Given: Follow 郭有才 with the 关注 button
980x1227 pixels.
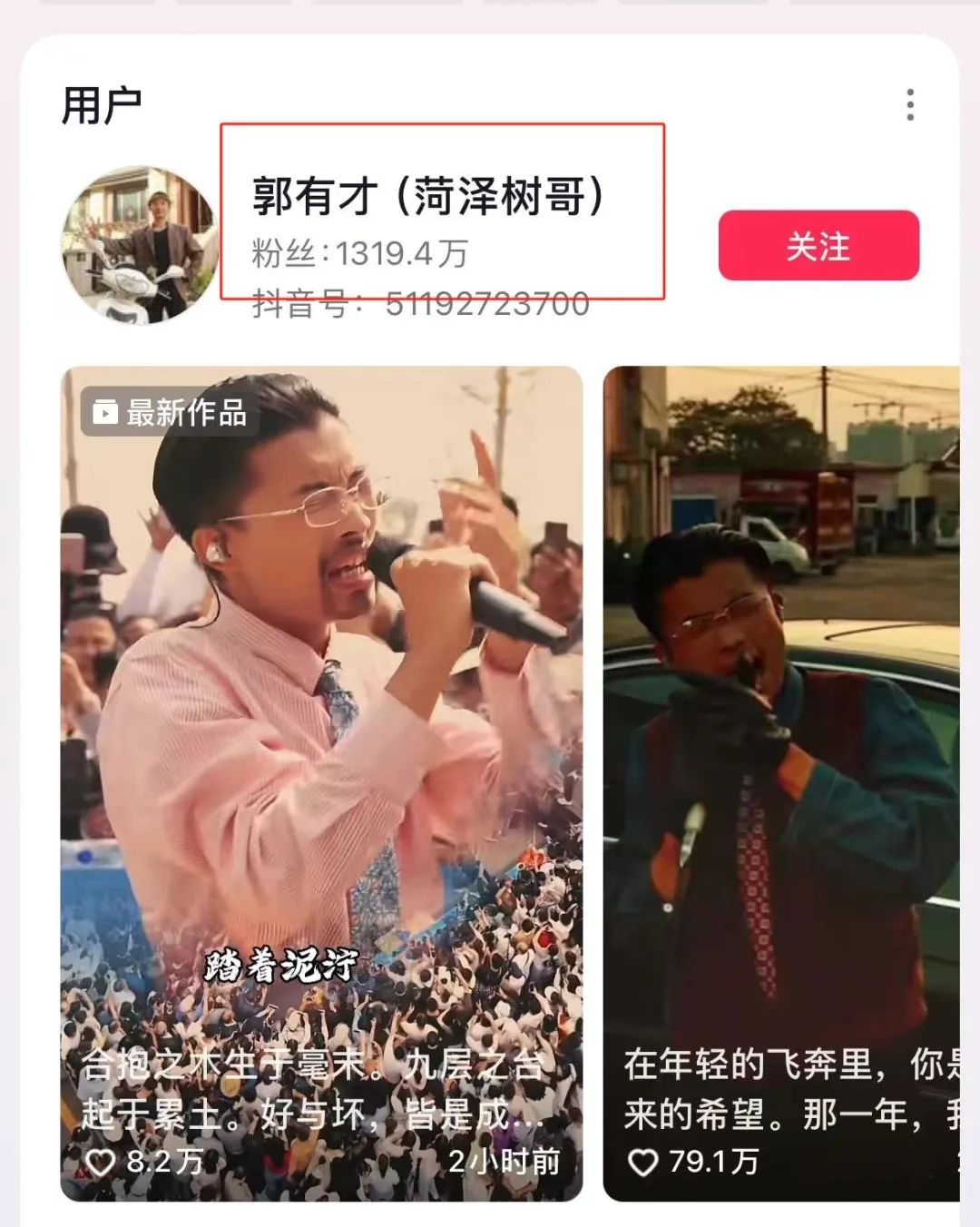Looking at the screenshot, I should click(x=818, y=246).
